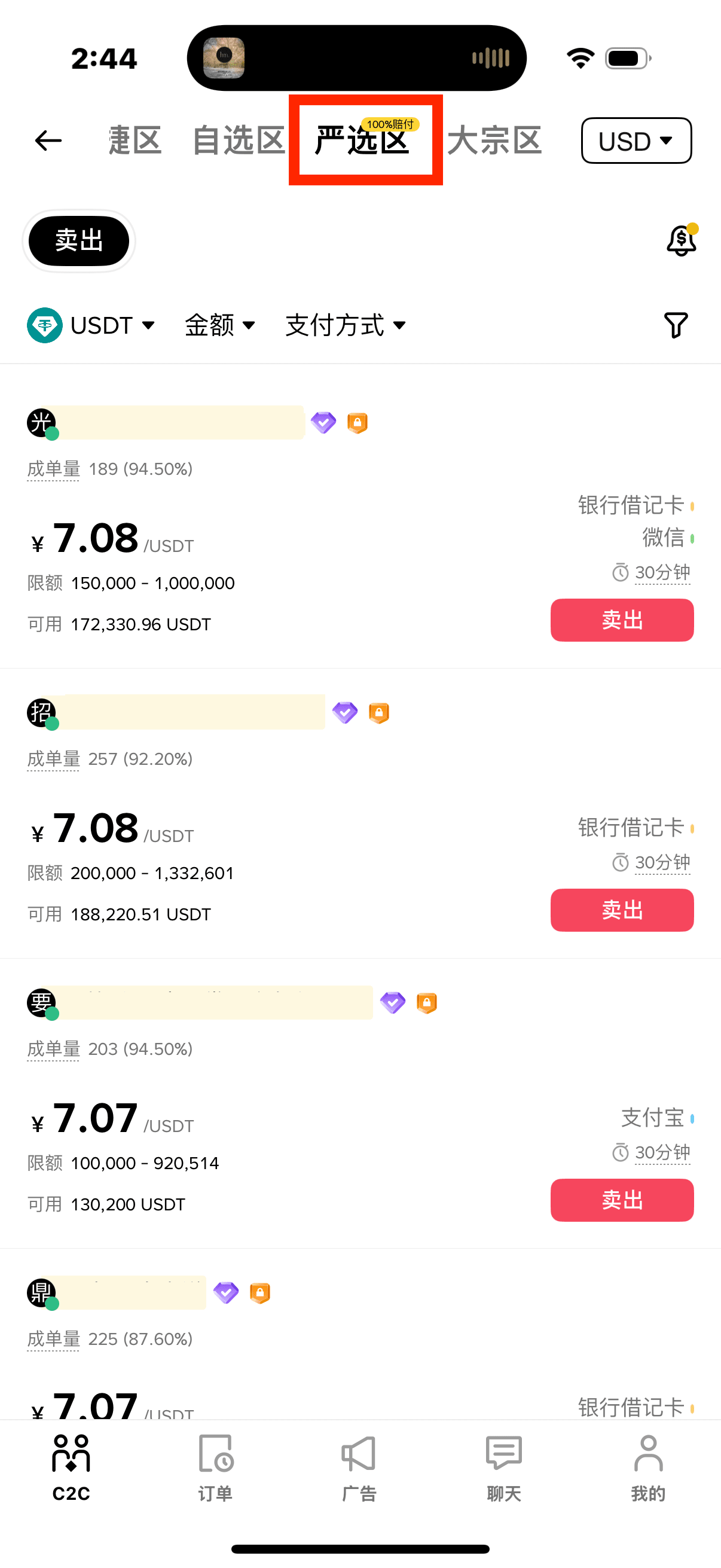Image resolution: width=721 pixels, height=1568 pixels.
Task: Select the 严选区 tab
Action: coord(364,141)
